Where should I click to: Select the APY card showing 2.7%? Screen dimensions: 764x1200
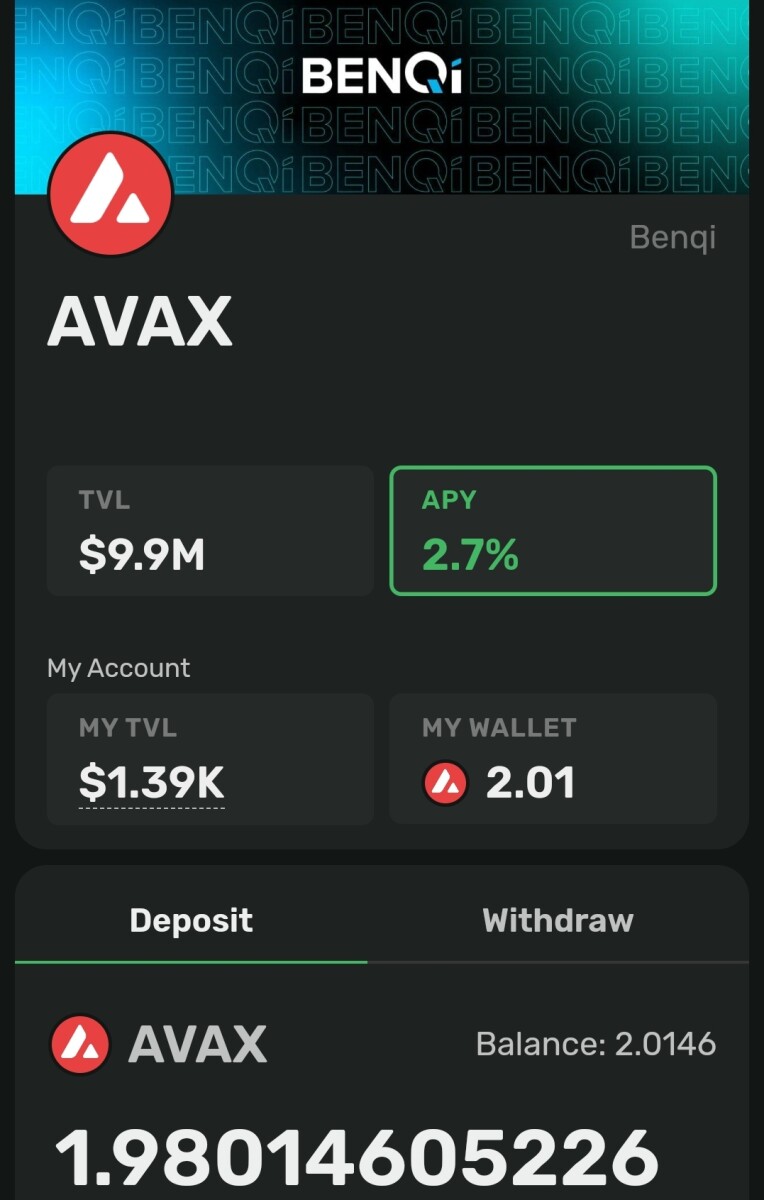pyautogui.click(x=552, y=530)
